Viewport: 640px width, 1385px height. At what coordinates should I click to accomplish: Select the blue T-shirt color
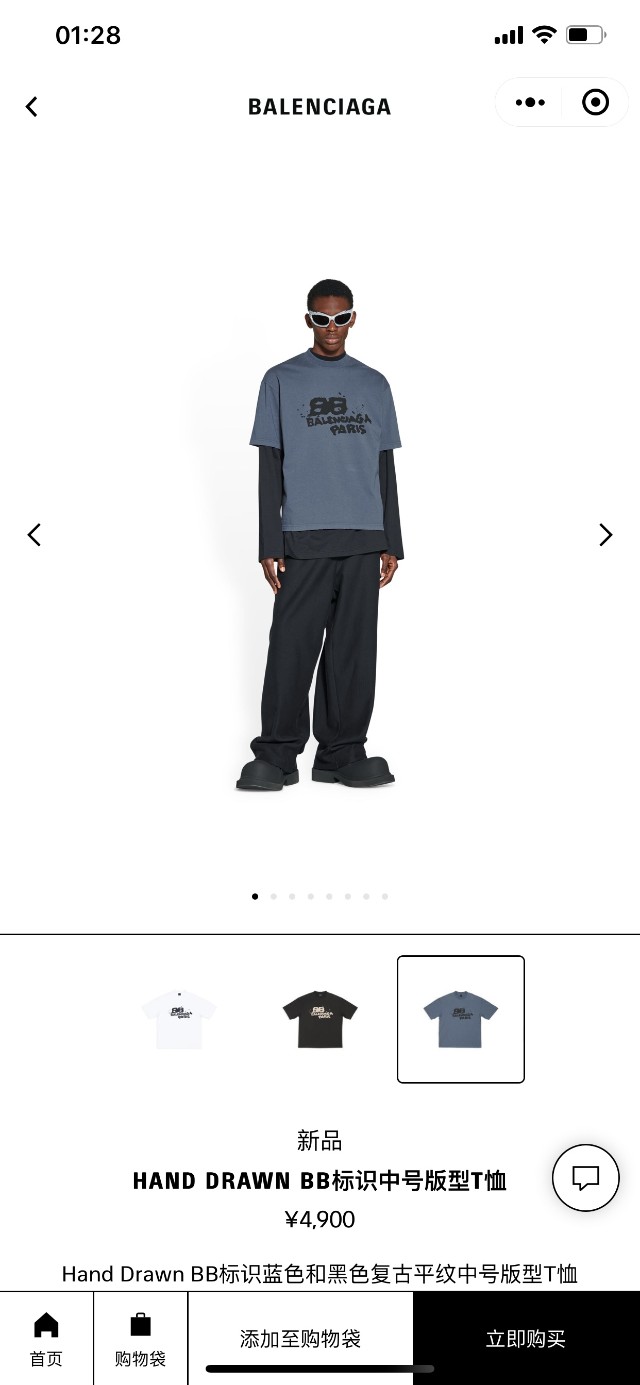pos(460,1019)
